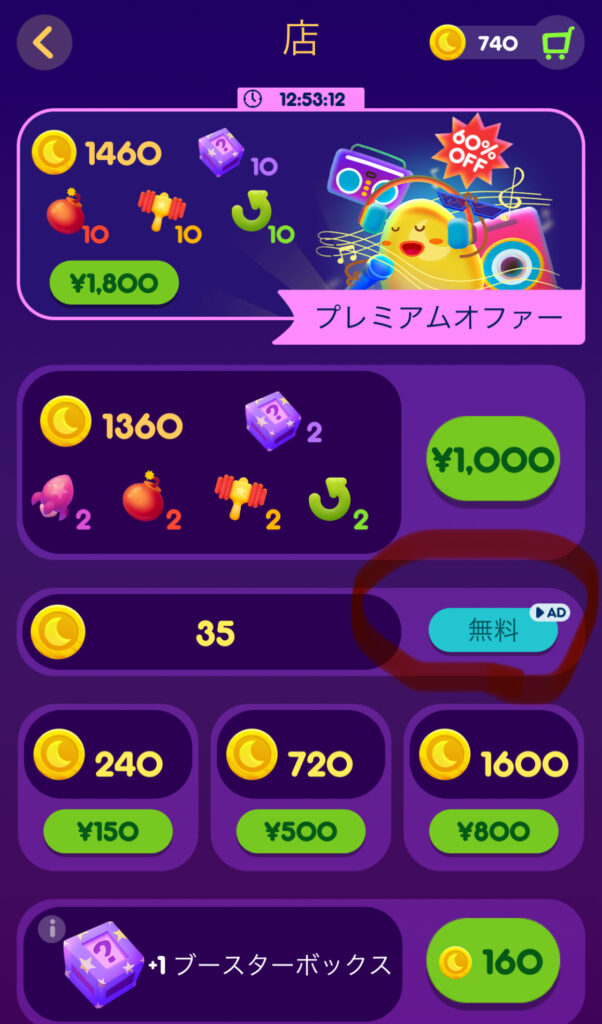Purchase the 1360 coin bundle for ¥1,000
The image size is (602, 1024).
point(493,460)
